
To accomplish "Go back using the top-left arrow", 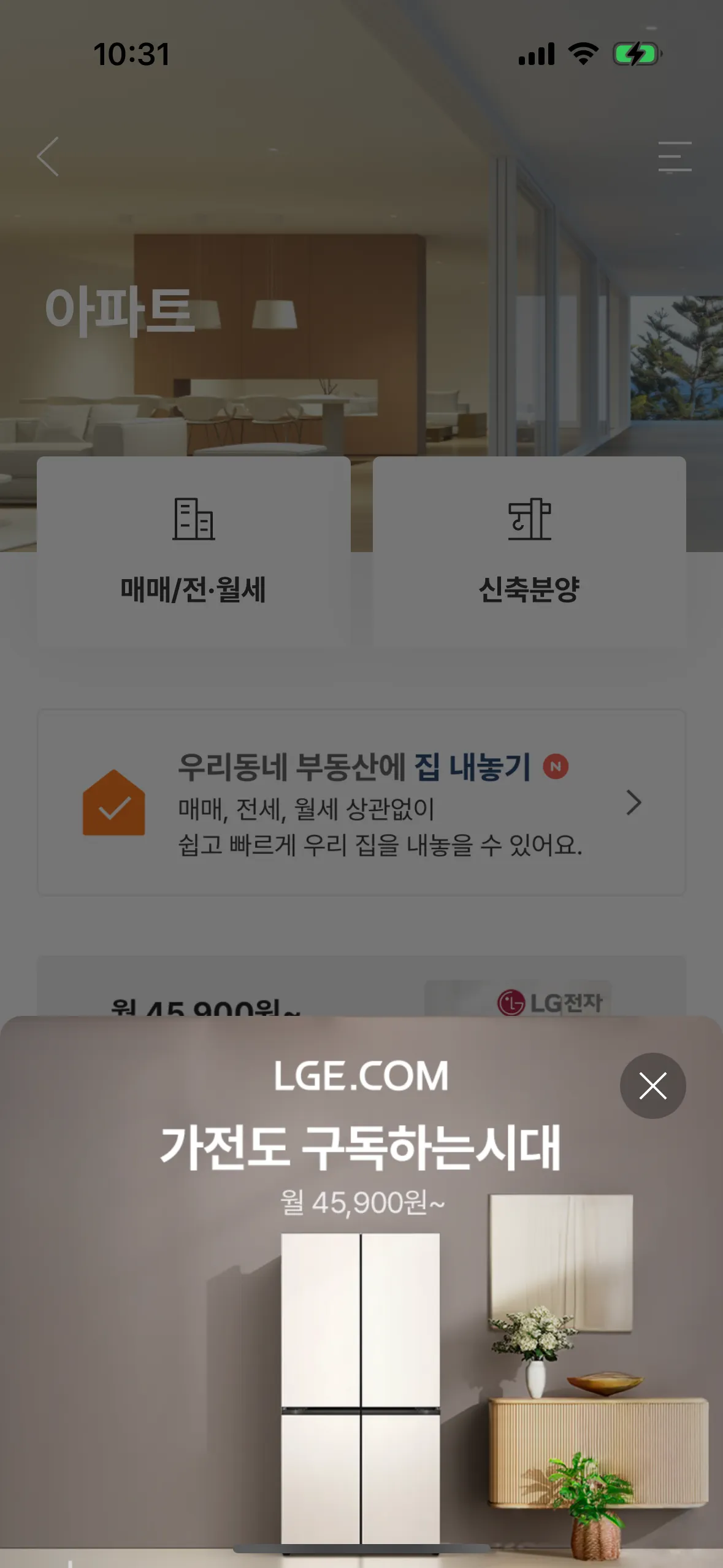I will (x=48, y=156).
